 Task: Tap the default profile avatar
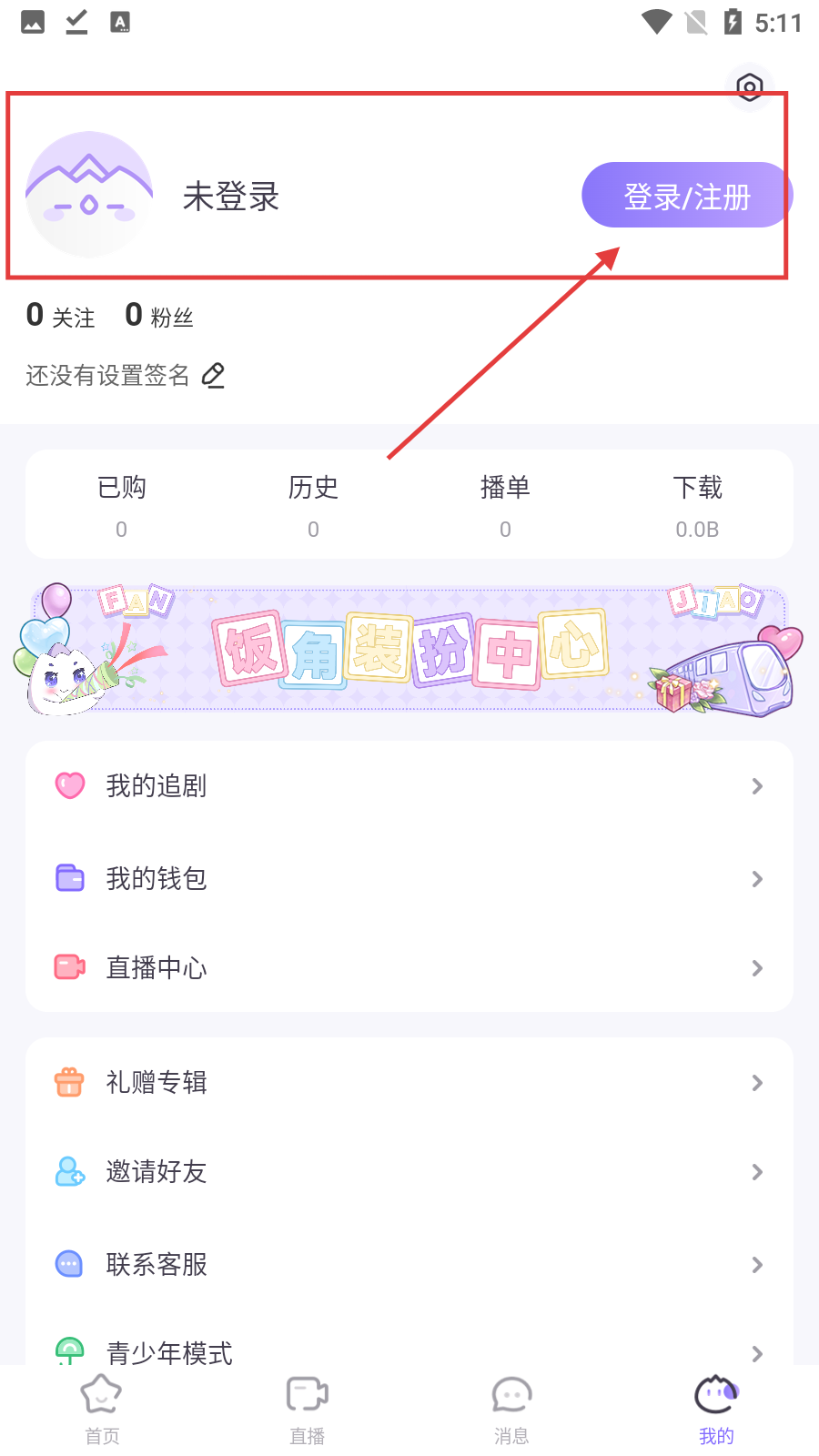[89, 195]
